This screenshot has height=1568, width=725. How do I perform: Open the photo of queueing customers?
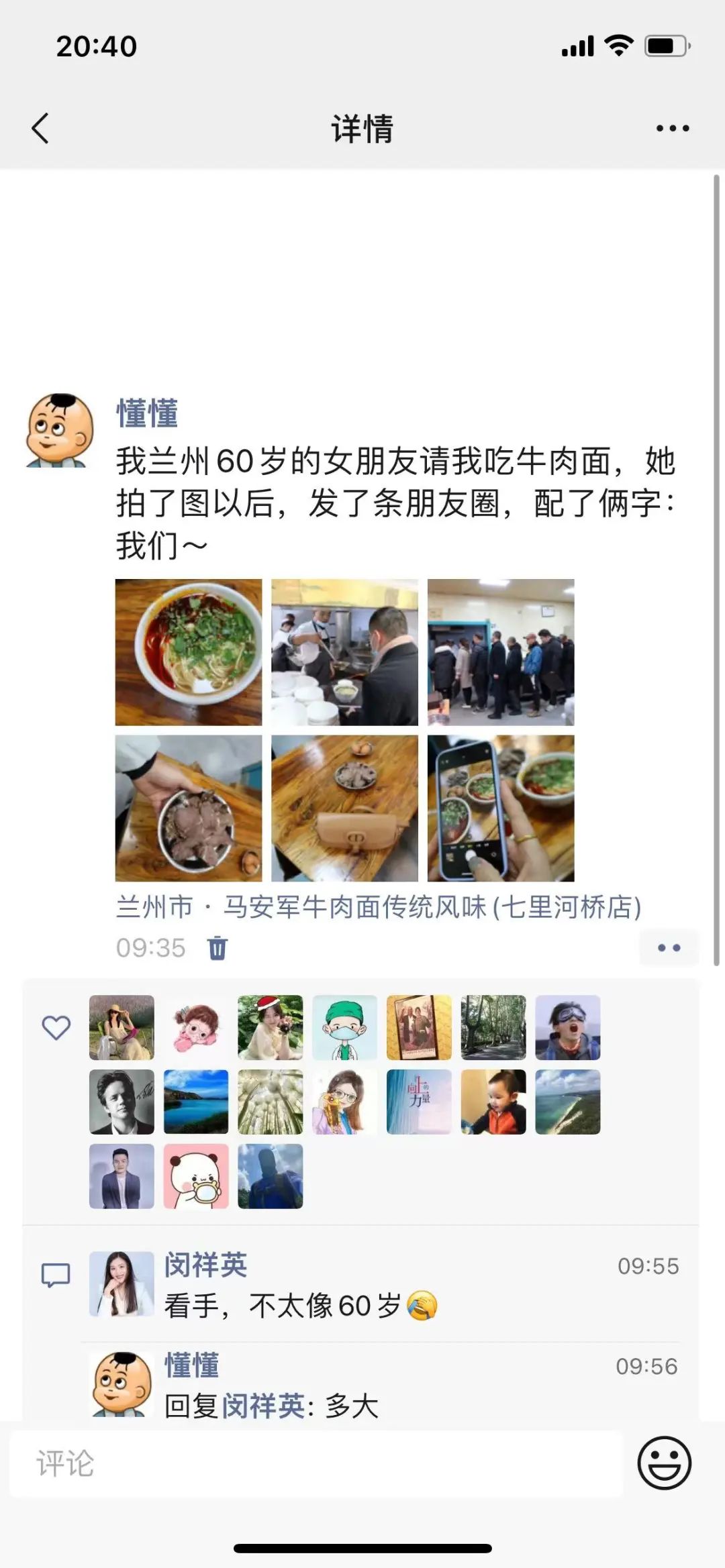coord(501,652)
